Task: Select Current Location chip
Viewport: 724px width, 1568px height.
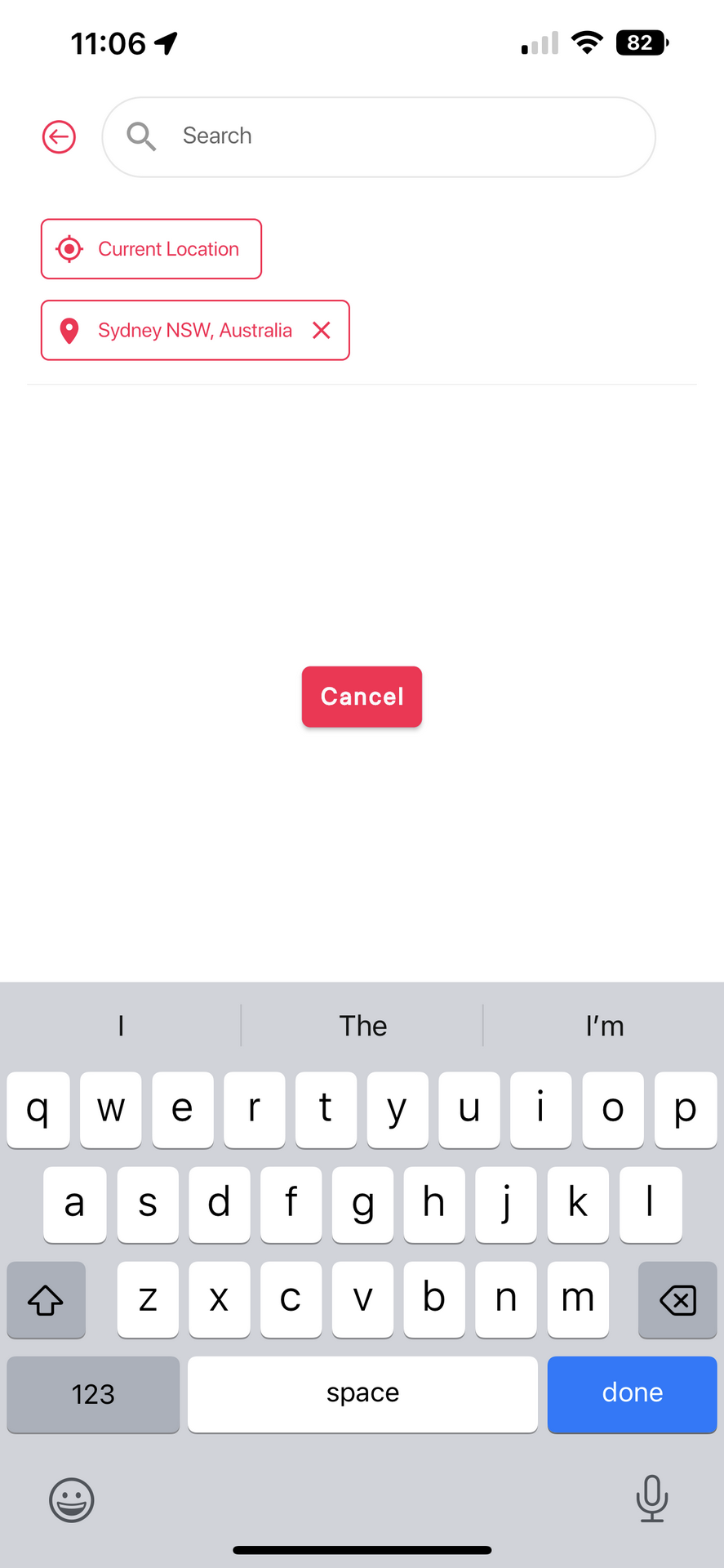Action: click(151, 249)
